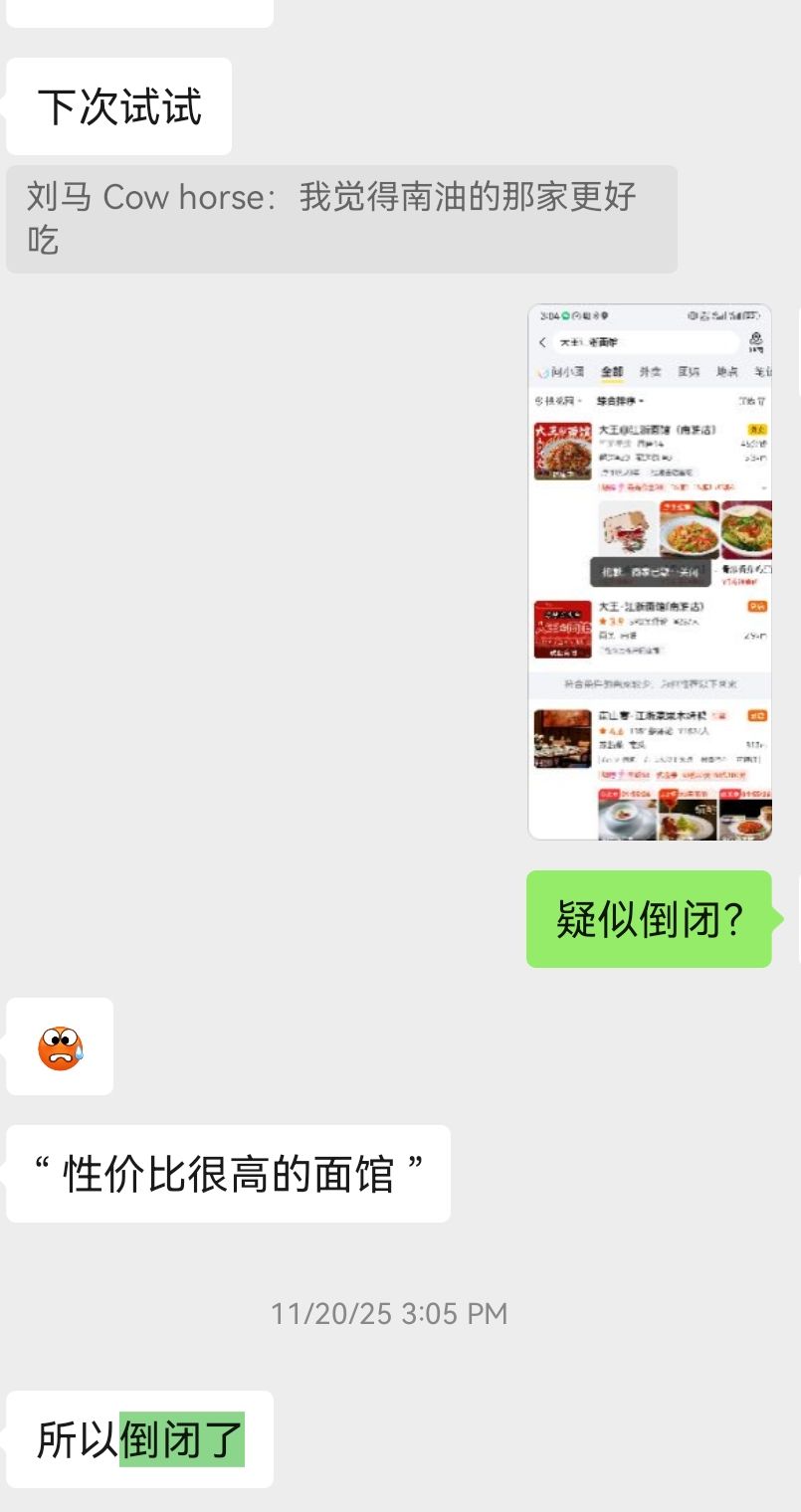View the angry face sticker
The width and height of the screenshot is (801, 1512).
click(x=61, y=1047)
